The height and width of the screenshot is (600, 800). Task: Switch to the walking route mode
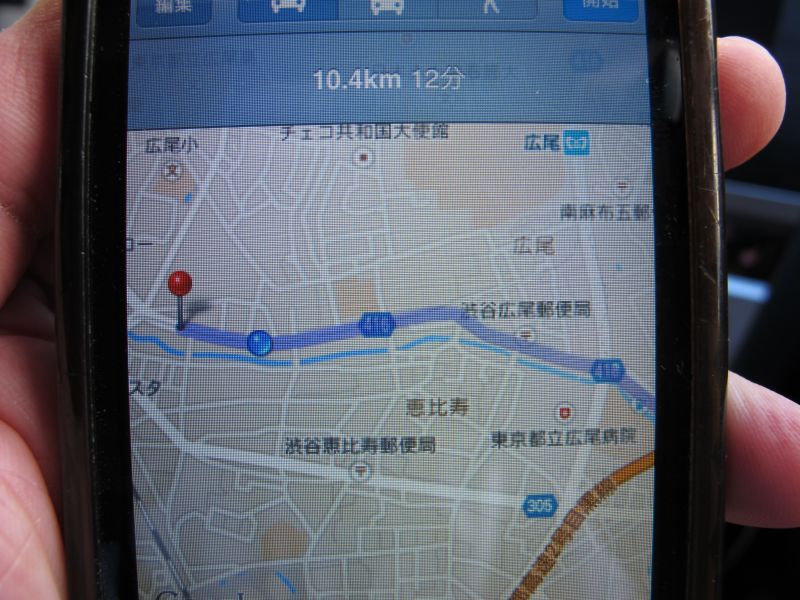488,9
